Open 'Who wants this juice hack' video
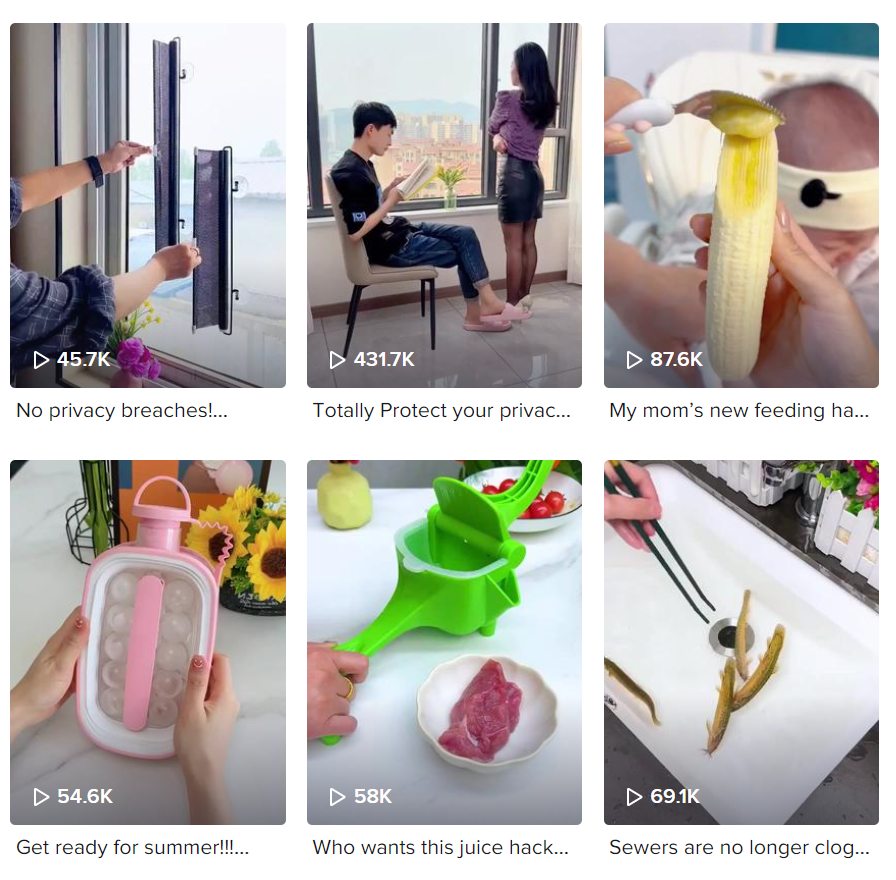Screen dimensions: 896x880 444,642
